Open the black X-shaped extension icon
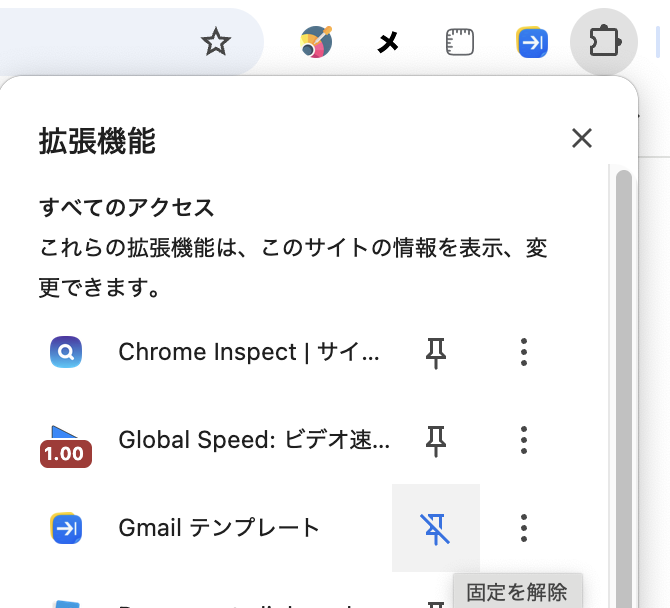This screenshot has width=670, height=608. point(388,43)
